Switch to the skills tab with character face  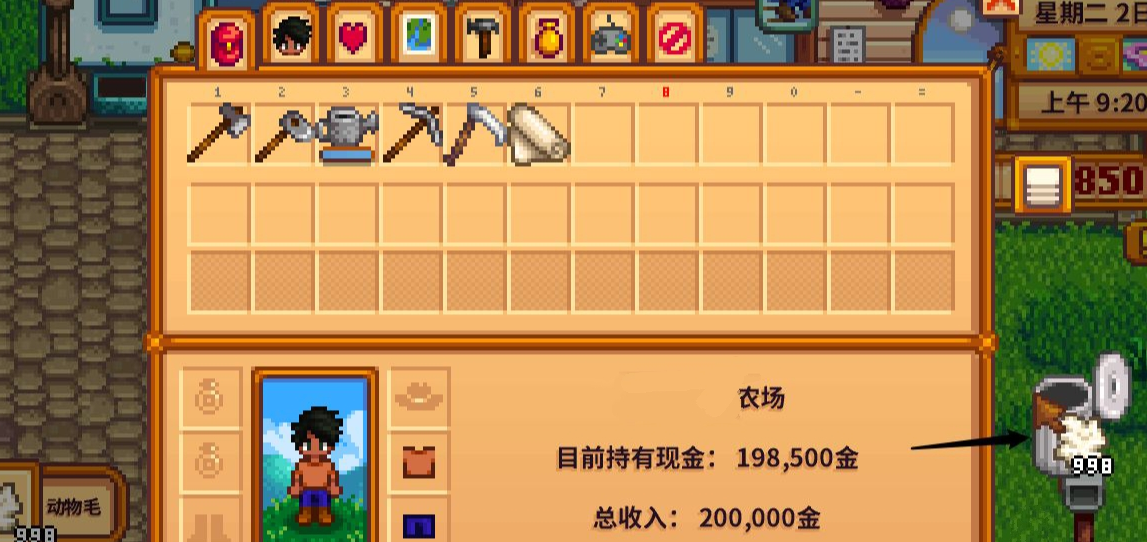coord(291,38)
